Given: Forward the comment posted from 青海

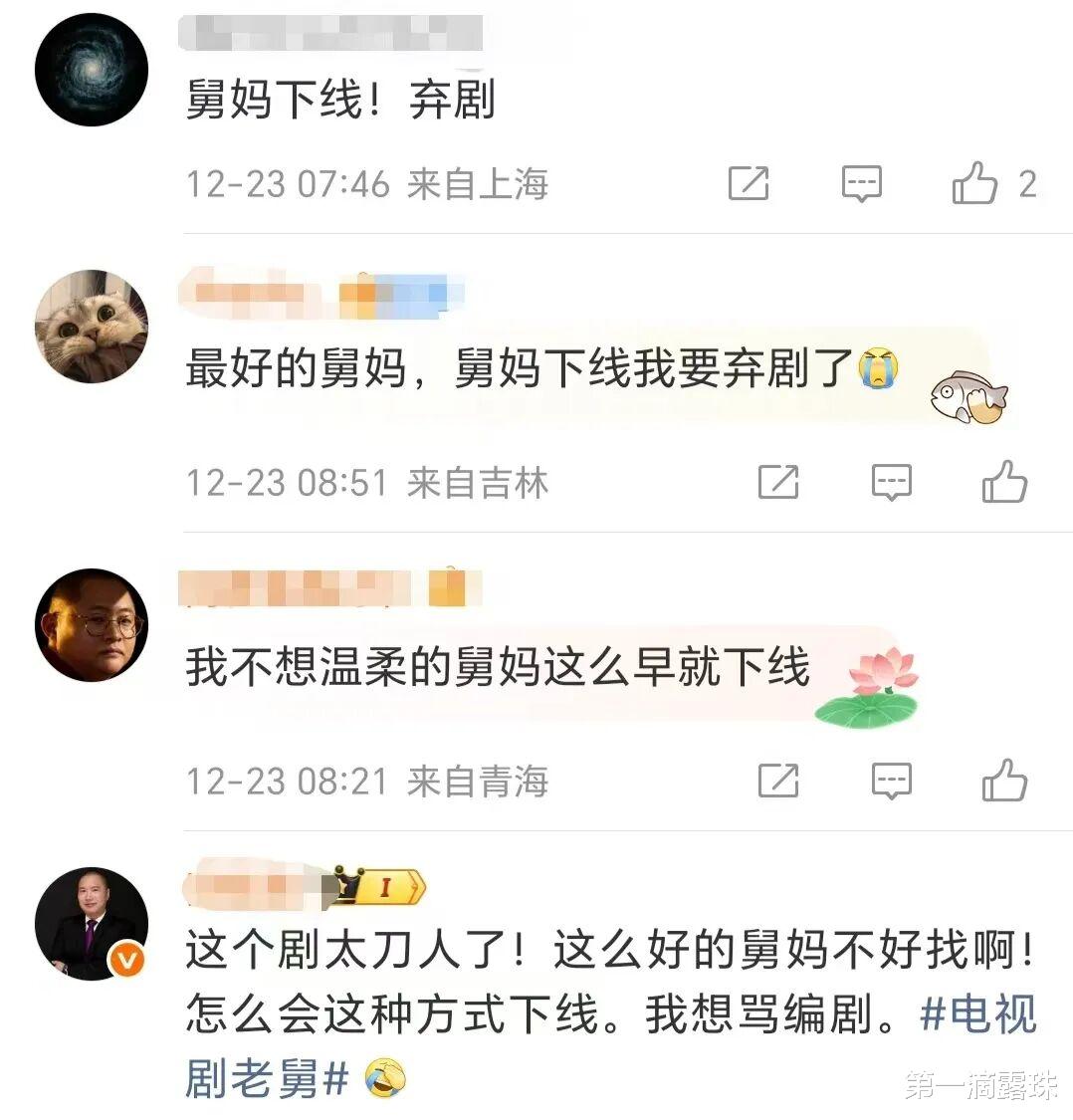Looking at the screenshot, I should 778,780.
